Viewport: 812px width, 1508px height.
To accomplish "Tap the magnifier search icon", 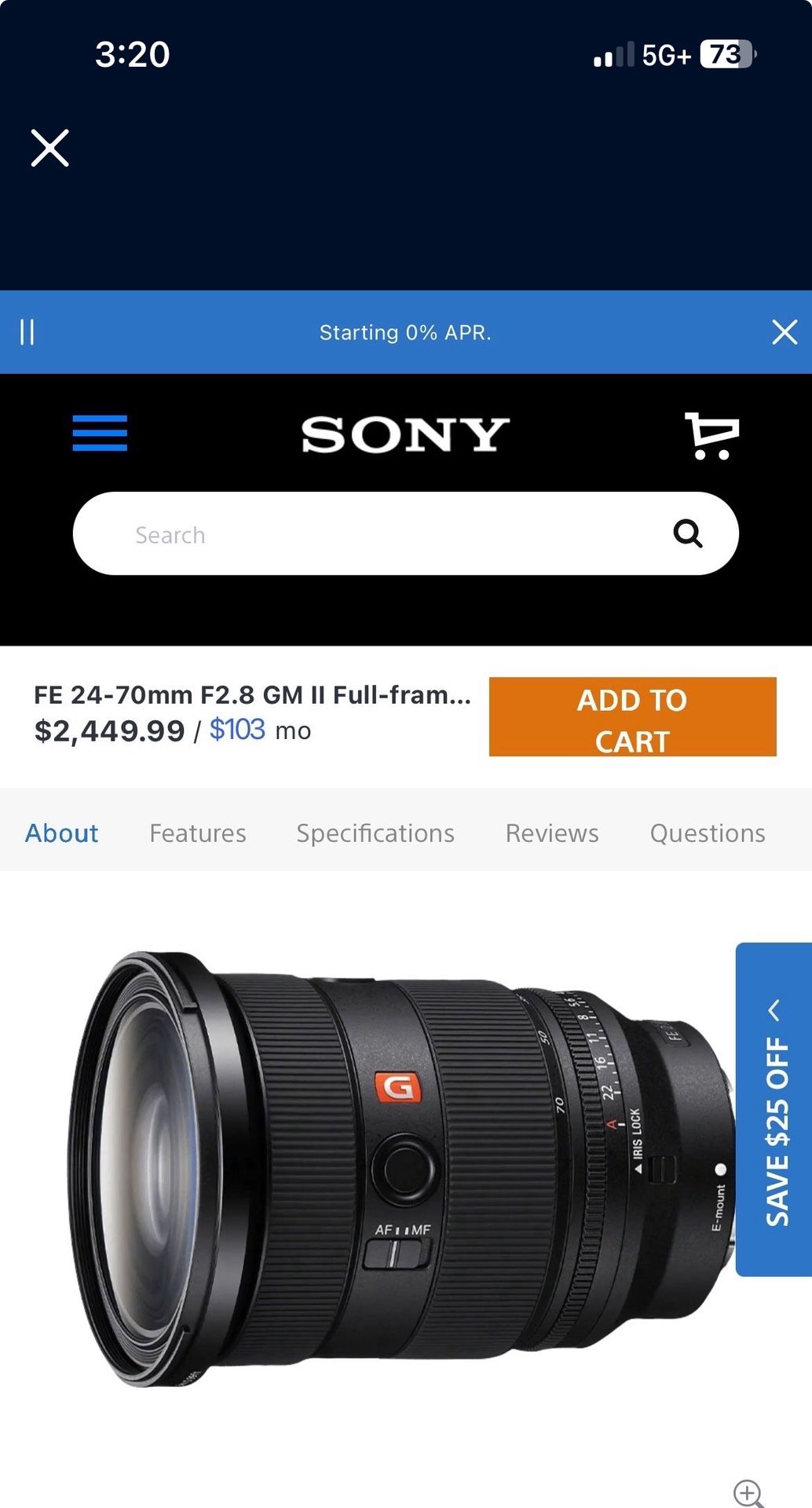I will click(687, 534).
